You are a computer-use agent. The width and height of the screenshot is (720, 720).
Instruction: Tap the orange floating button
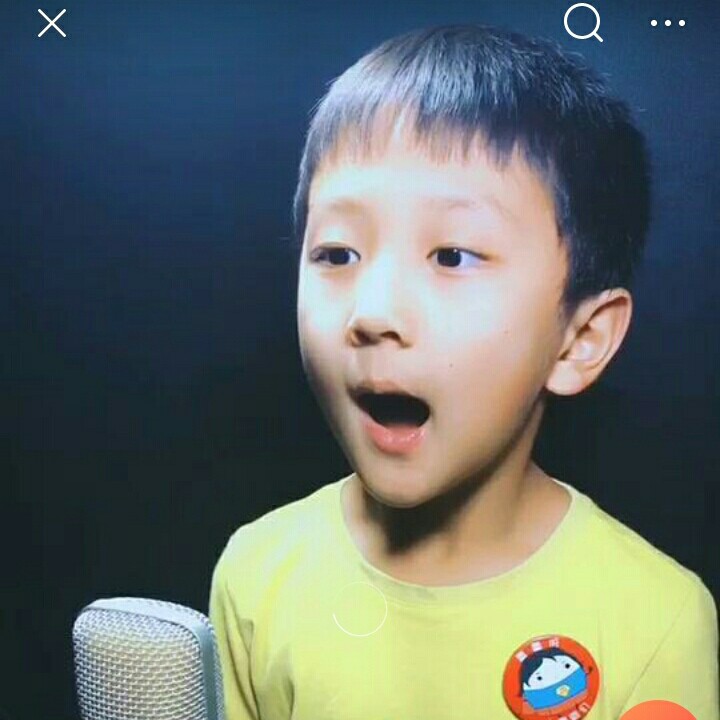coord(660,711)
